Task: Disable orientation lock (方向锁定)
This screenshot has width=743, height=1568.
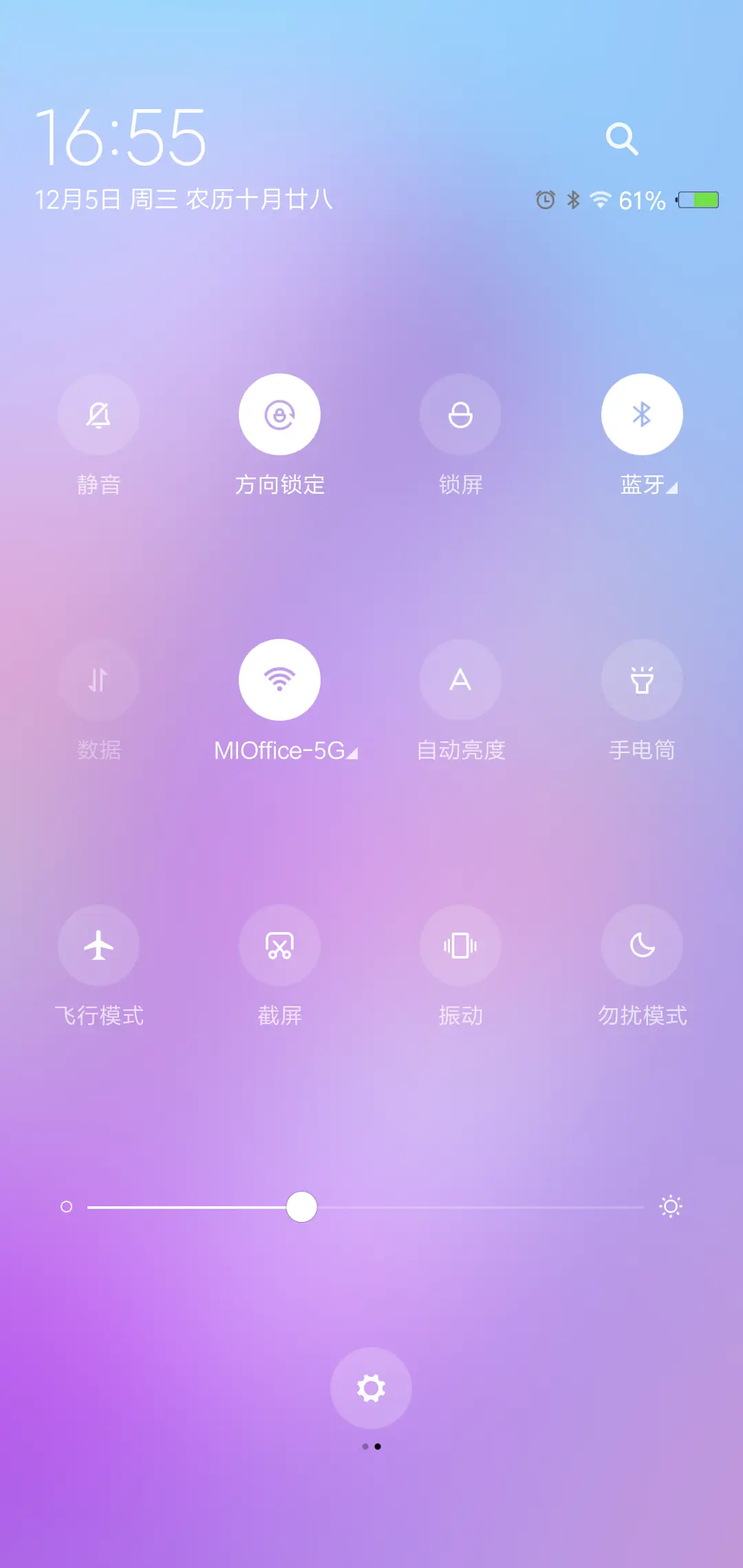Action: 279,413
